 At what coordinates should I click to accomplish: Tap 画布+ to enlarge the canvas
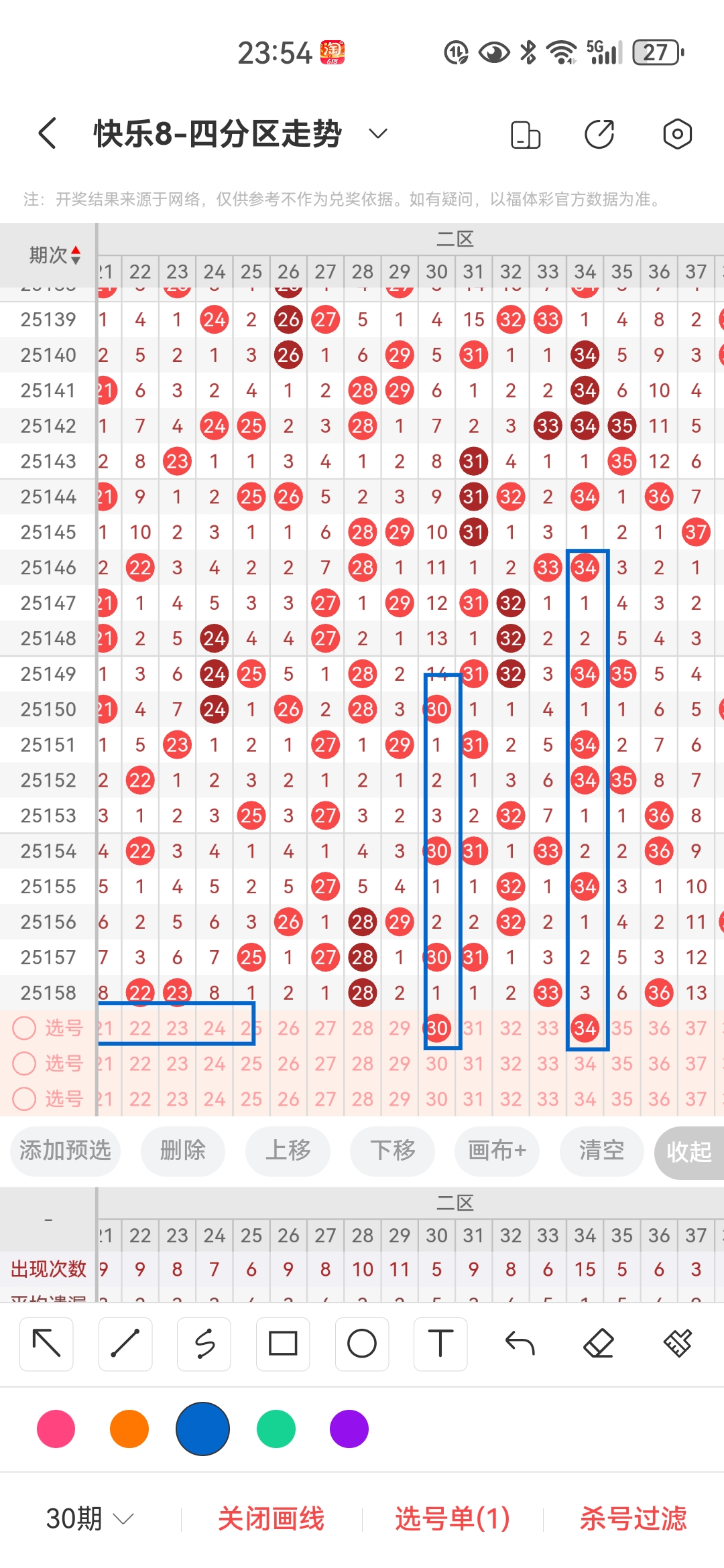(497, 1151)
